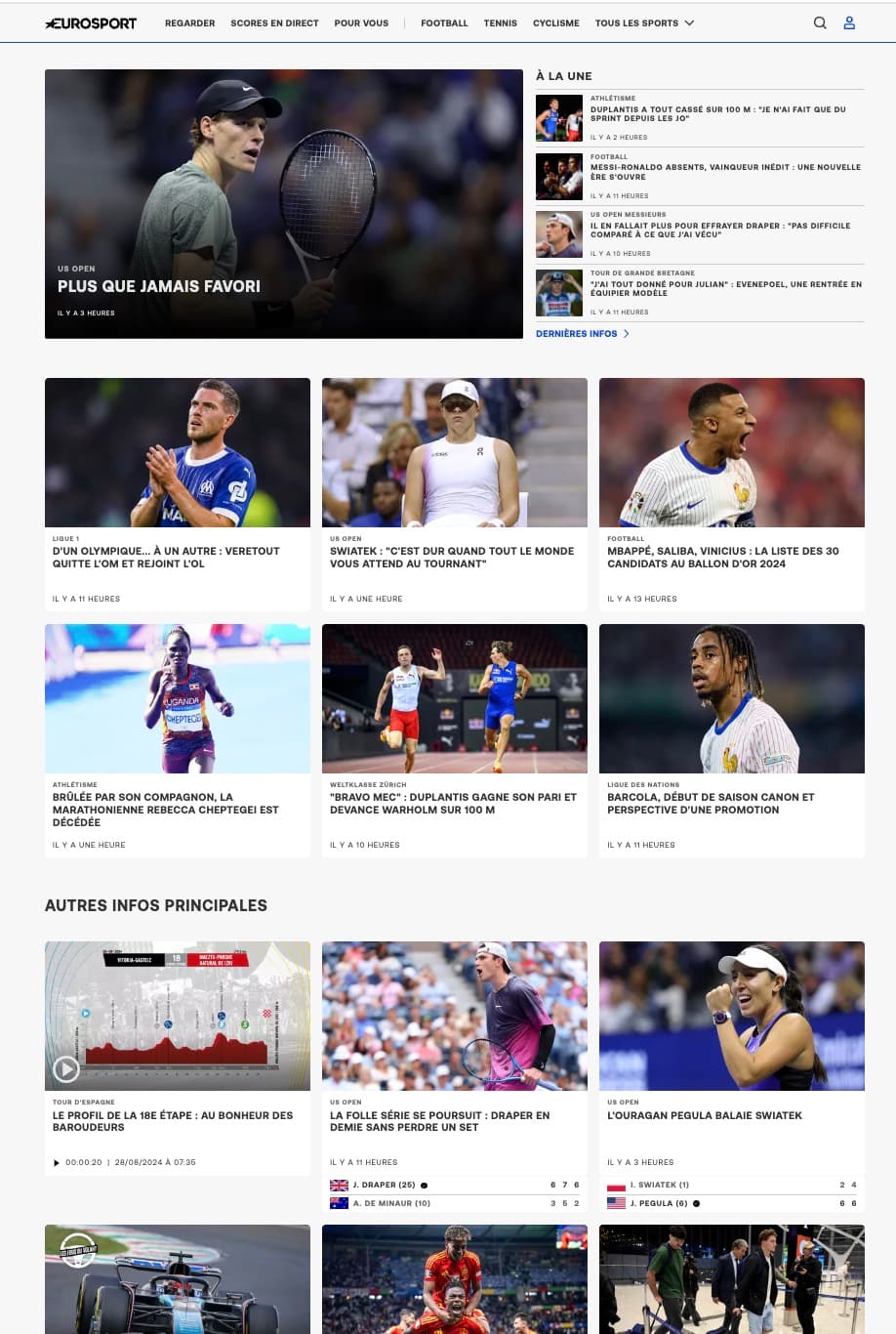This screenshot has width=896, height=1334.
Task: Select Football in the top menu
Action: click(x=444, y=23)
